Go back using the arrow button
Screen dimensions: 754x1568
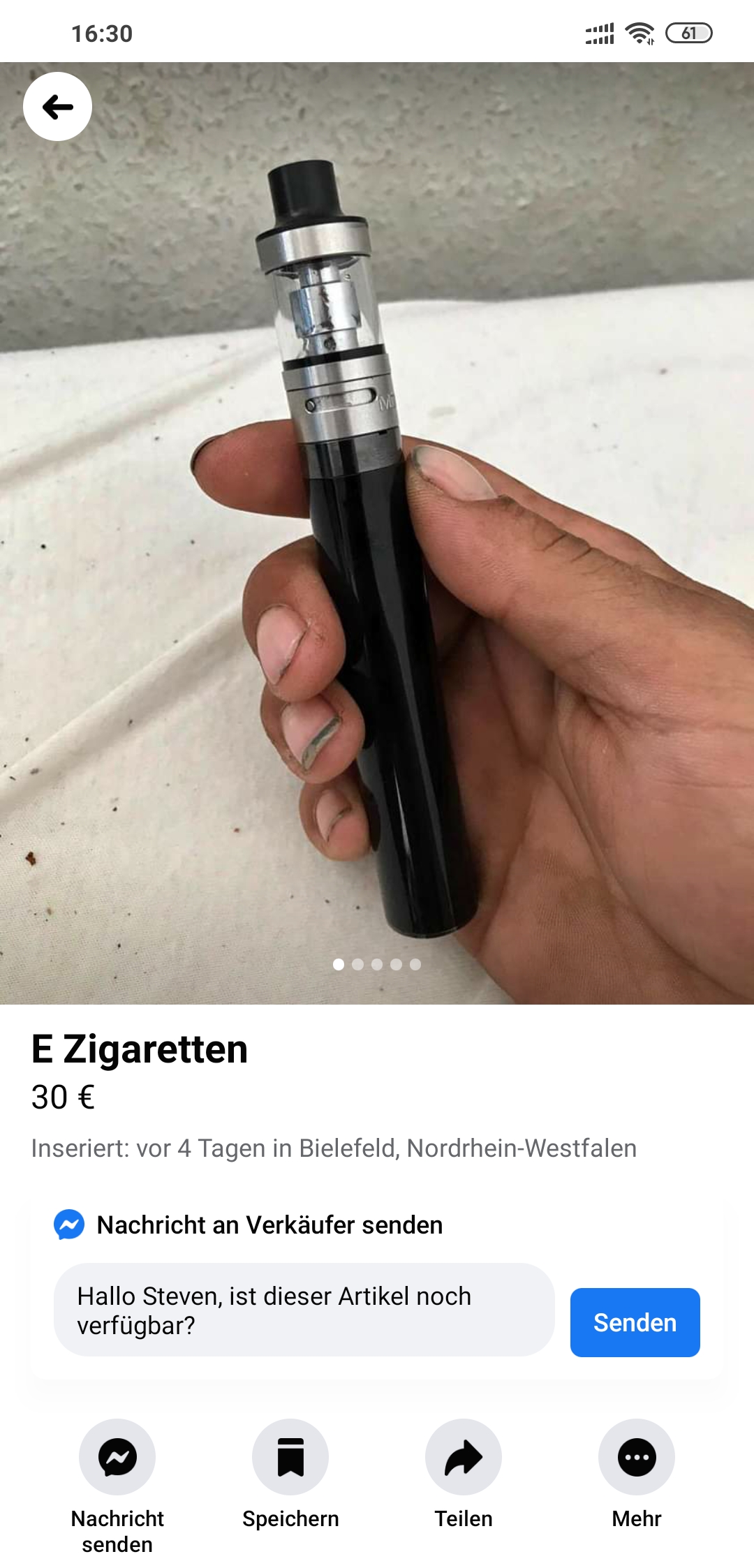(x=57, y=107)
